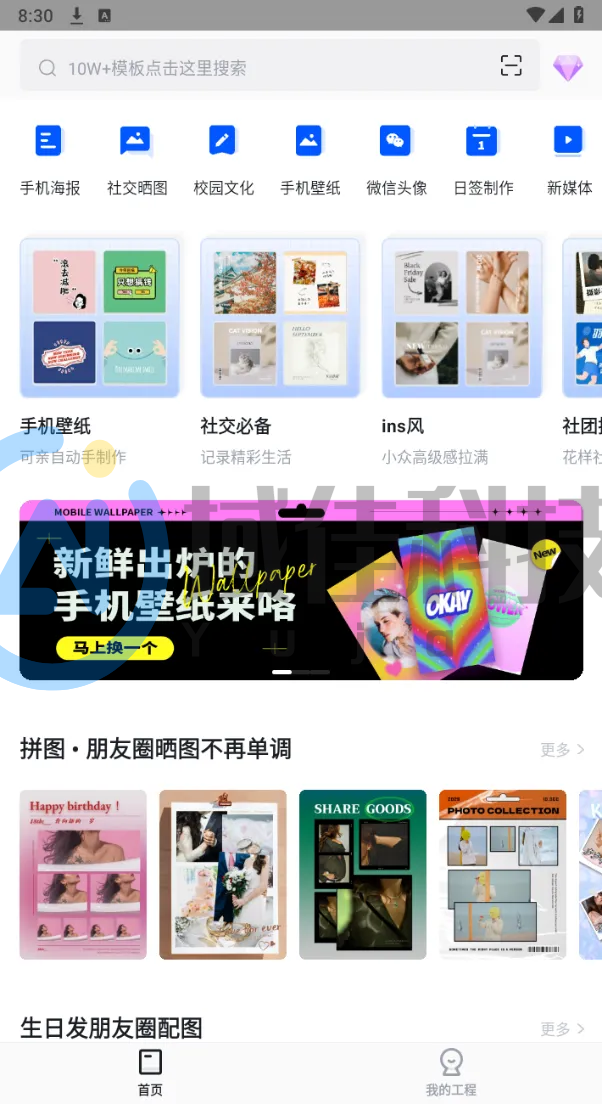The image size is (602, 1104).
Task: Open the scan icon in search bar
Action: (x=511, y=67)
